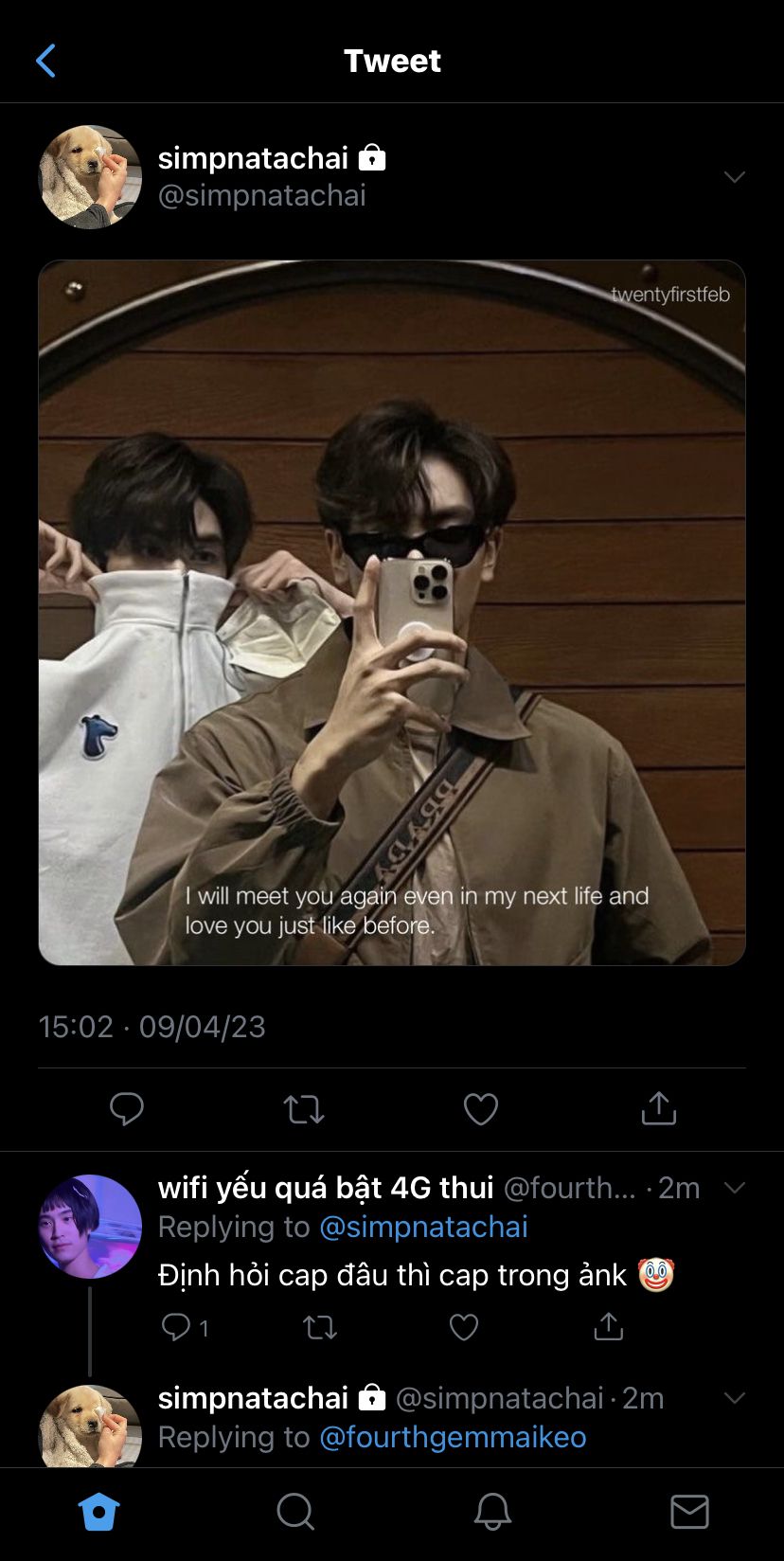Reply to the main tweet
Image resolution: width=784 pixels, height=1561 pixels.
(127, 1108)
